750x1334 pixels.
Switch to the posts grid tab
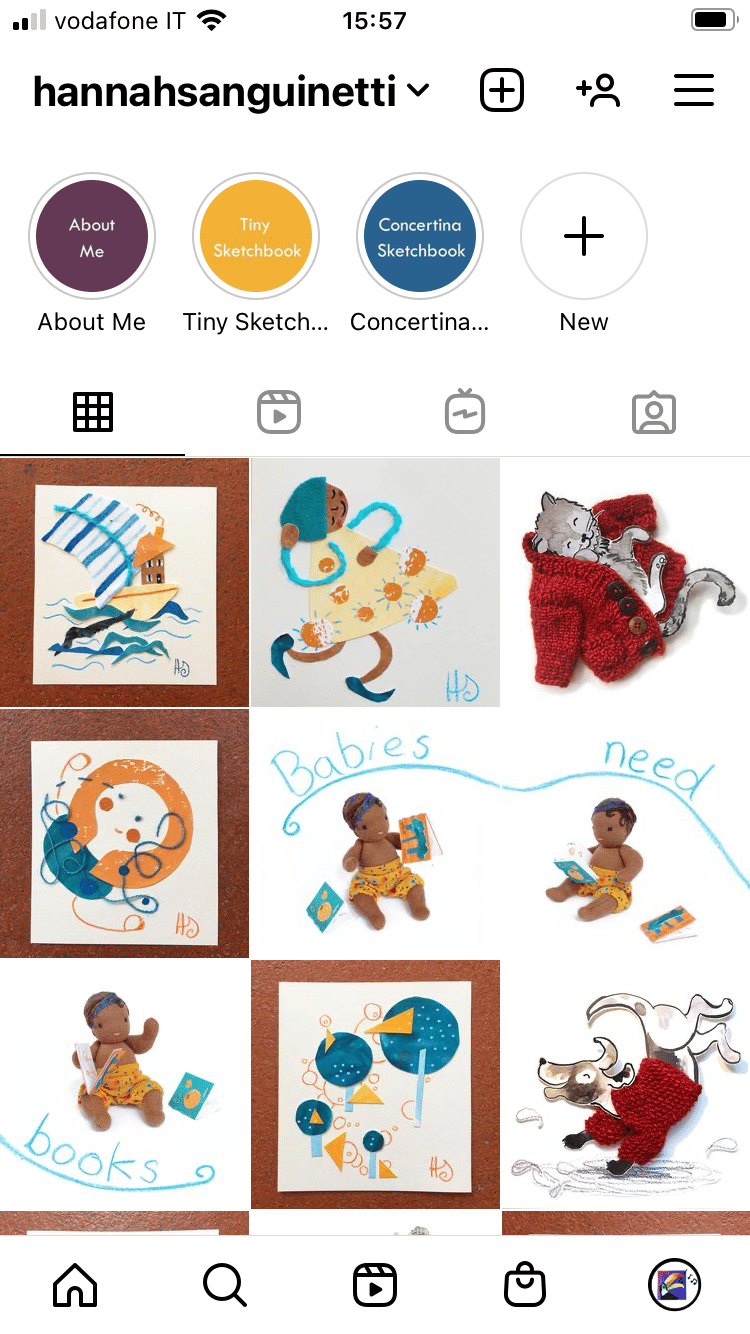tap(93, 412)
